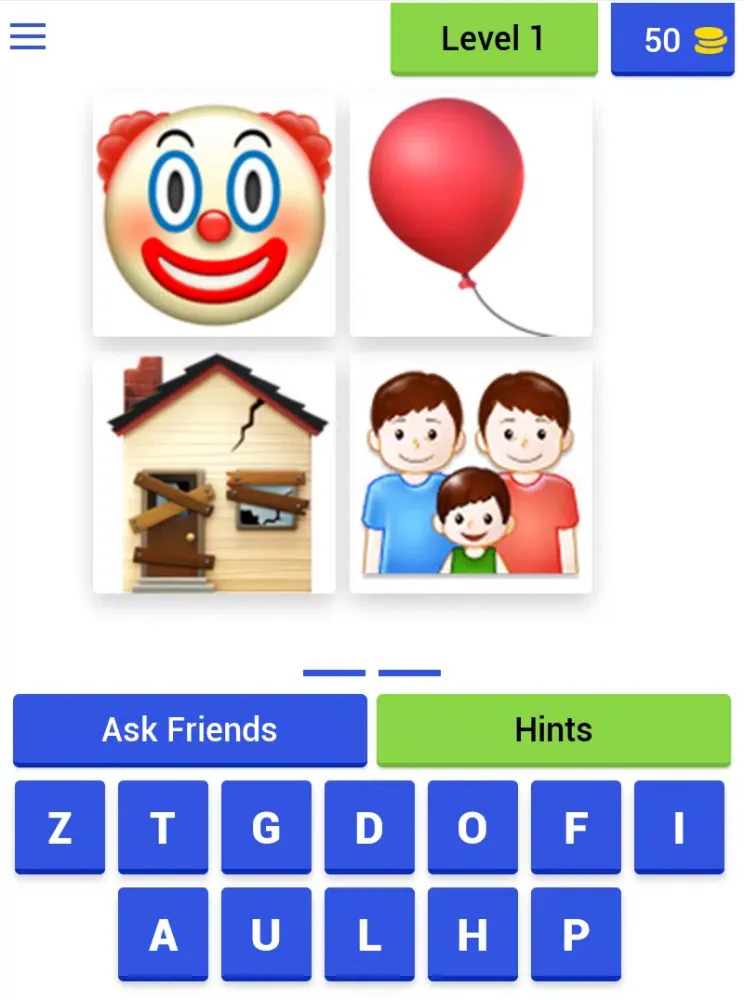Screen dimensions: 744x1000
Task: Select letter F tile
Action: click(x=575, y=827)
